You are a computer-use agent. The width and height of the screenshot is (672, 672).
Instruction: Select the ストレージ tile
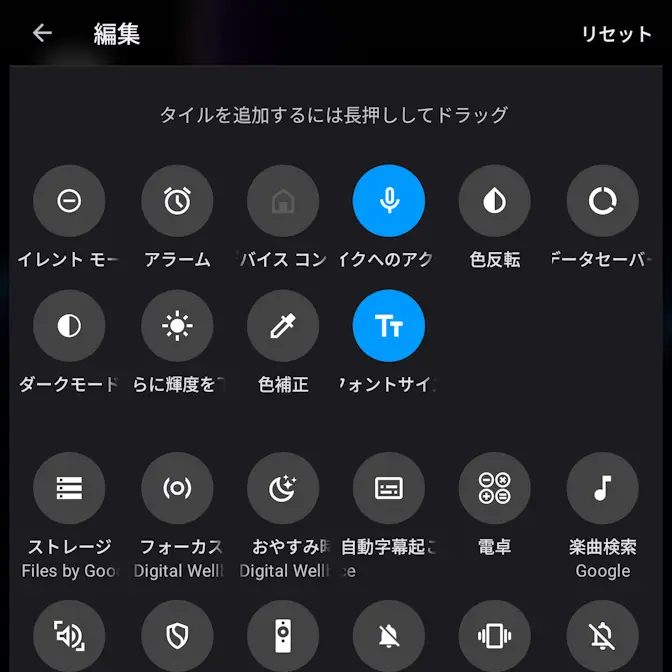[x=69, y=488]
